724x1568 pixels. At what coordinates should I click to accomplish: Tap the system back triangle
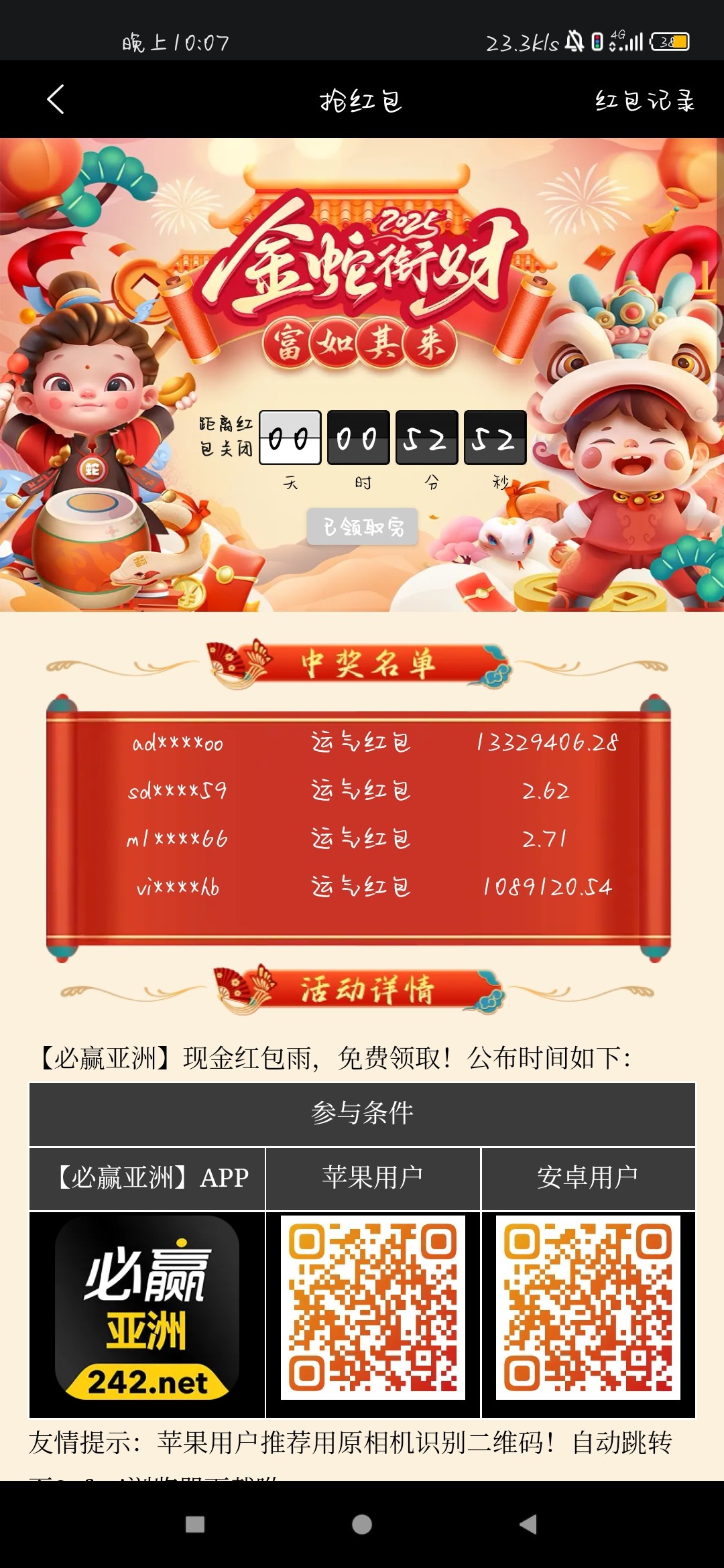click(x=528, y=1524)
